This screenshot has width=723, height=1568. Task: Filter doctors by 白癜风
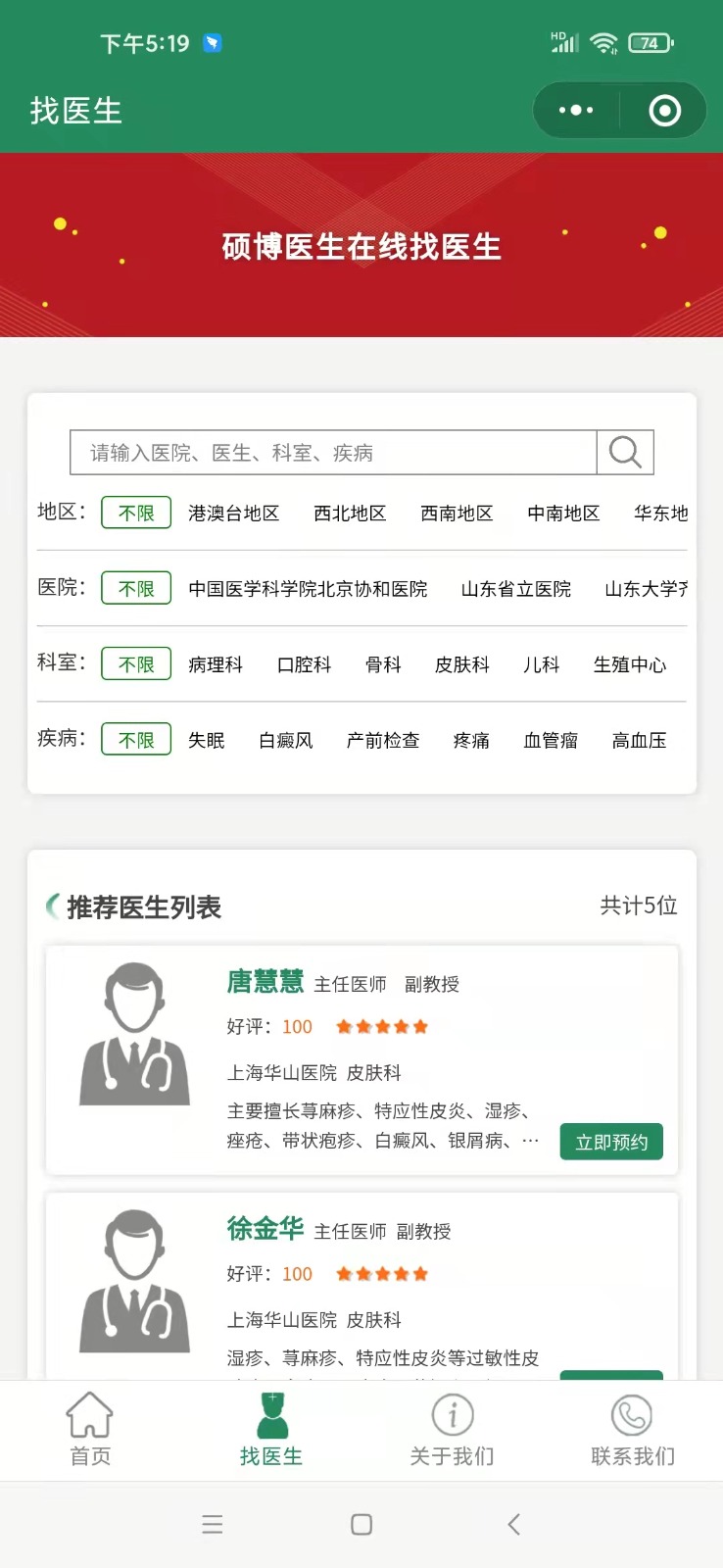pos(286,740)
